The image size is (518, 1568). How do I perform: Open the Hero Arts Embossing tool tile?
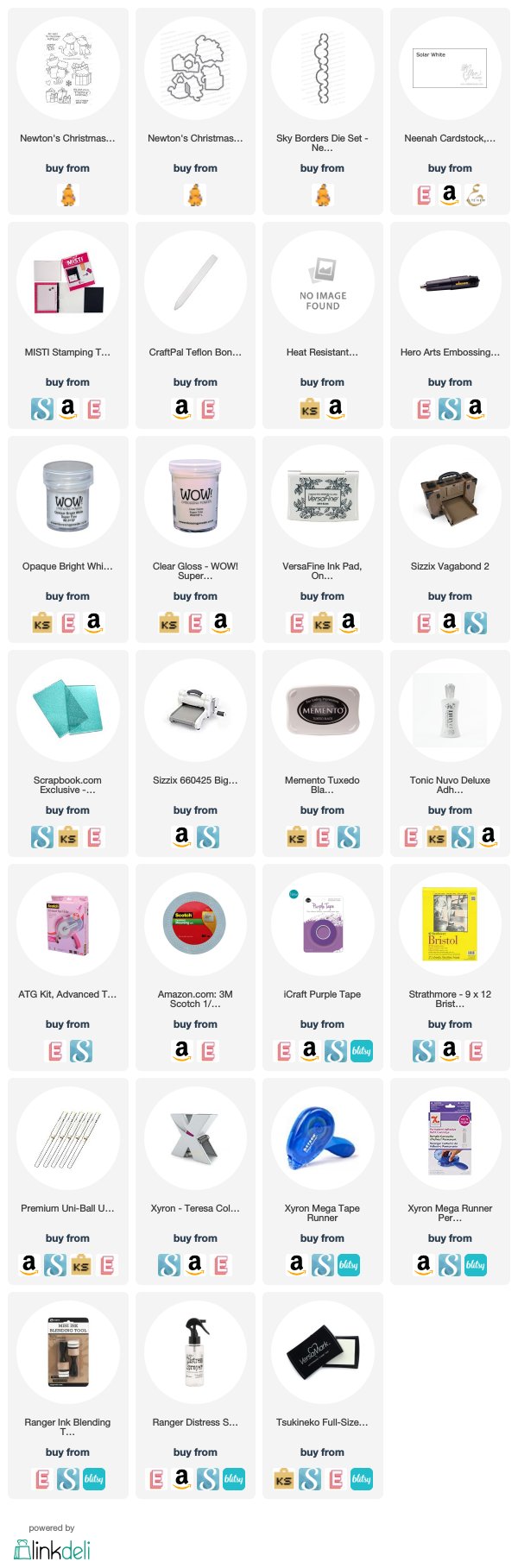pos(450,283)
